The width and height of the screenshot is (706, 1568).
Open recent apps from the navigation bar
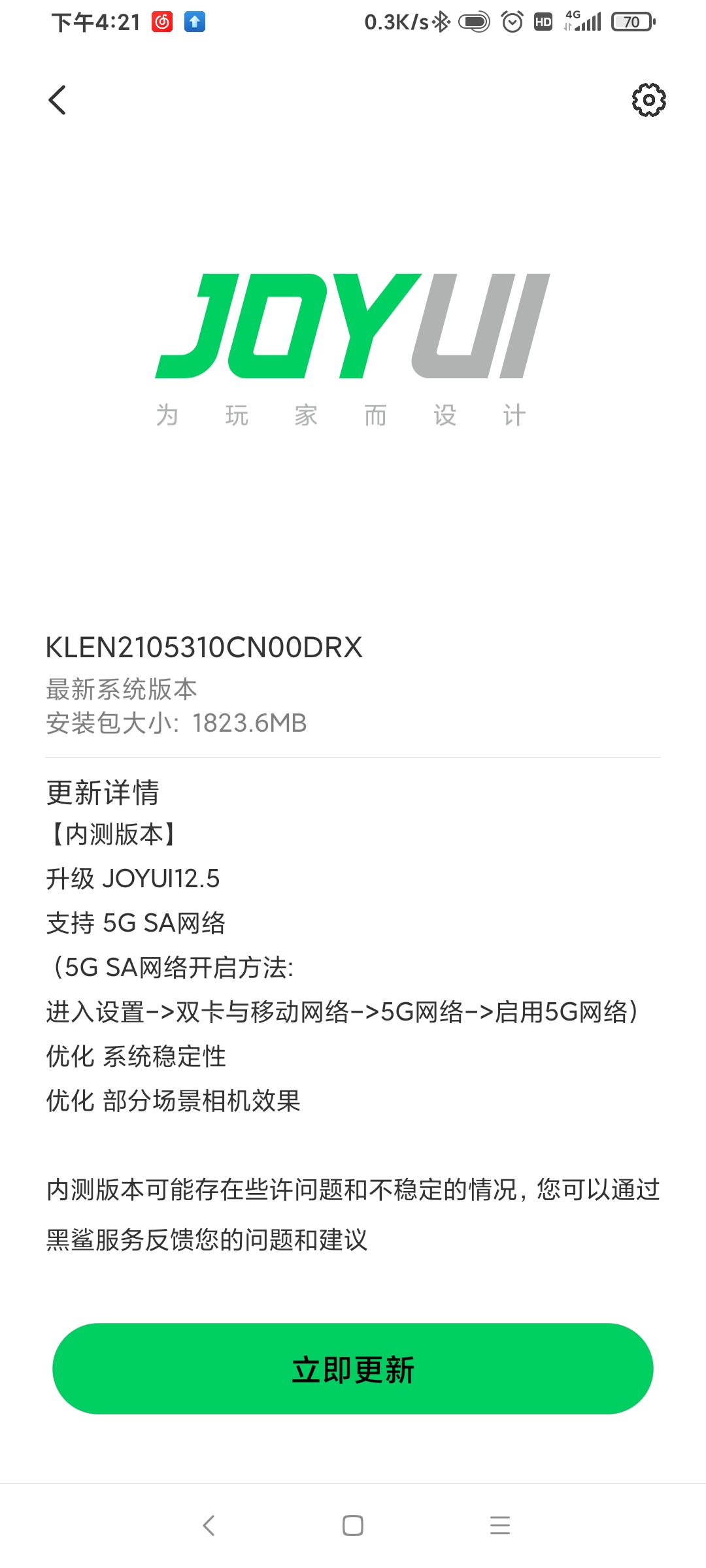[499, 1526]
